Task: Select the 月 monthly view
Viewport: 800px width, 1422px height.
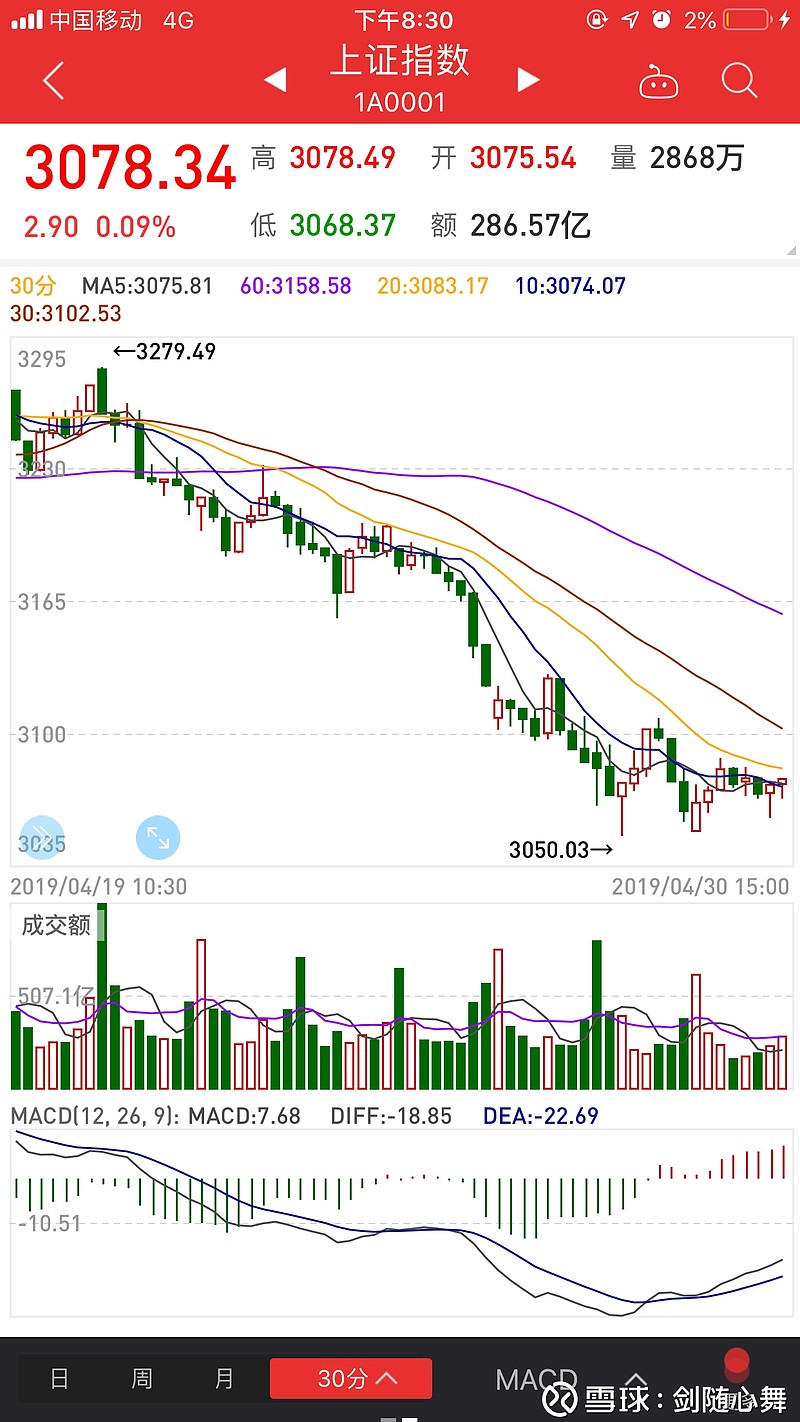Action: (x=224, y=1378)
